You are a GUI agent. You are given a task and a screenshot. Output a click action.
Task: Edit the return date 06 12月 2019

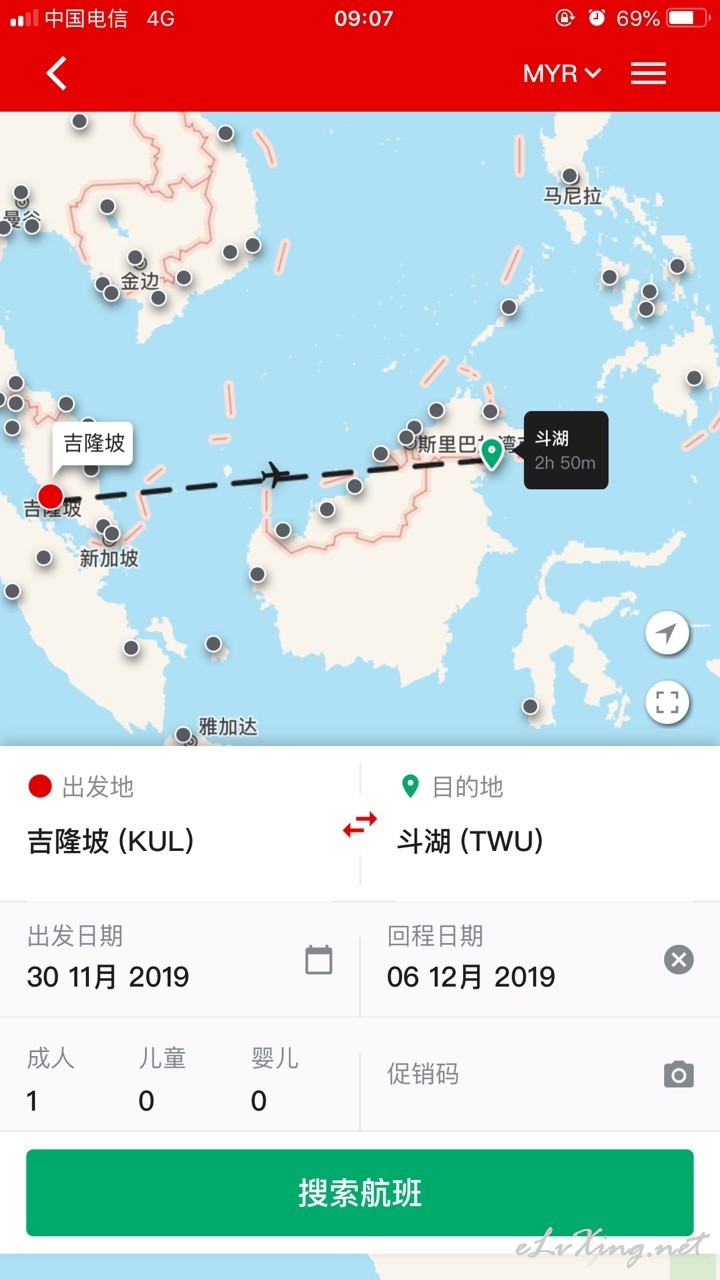tap(510, 960)
